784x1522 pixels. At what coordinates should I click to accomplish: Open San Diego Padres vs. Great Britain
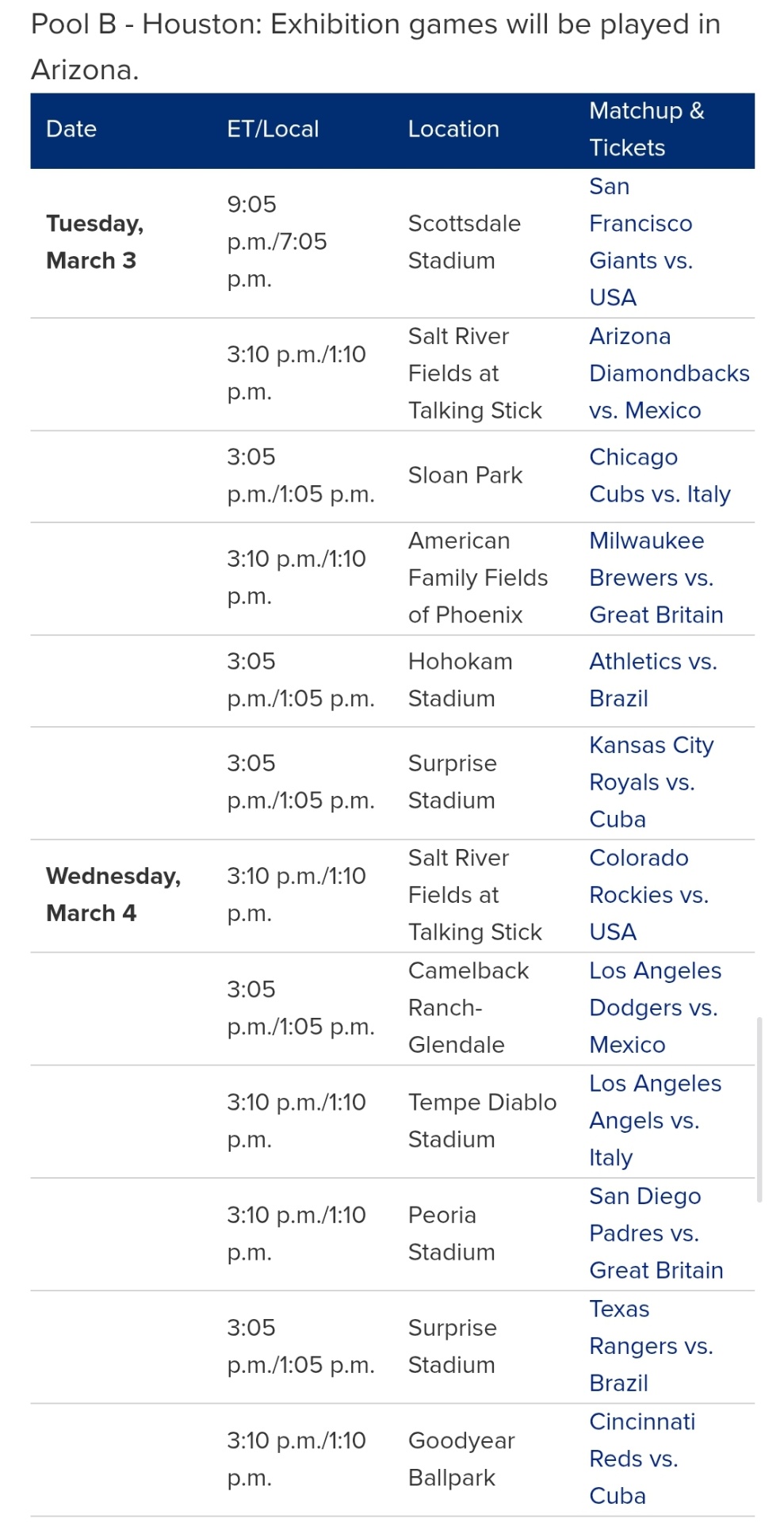(x=656, y=1233)
